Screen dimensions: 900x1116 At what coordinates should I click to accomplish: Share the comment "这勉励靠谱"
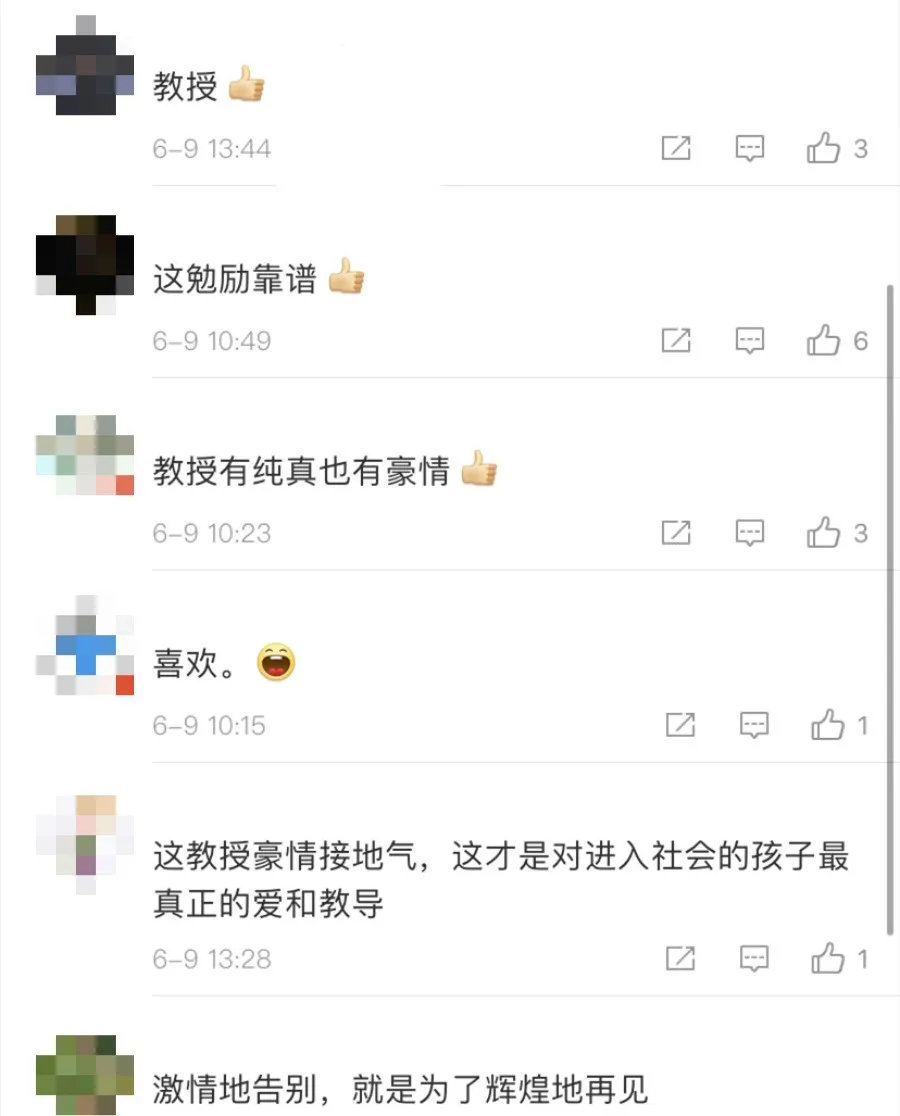pos(676,341)
